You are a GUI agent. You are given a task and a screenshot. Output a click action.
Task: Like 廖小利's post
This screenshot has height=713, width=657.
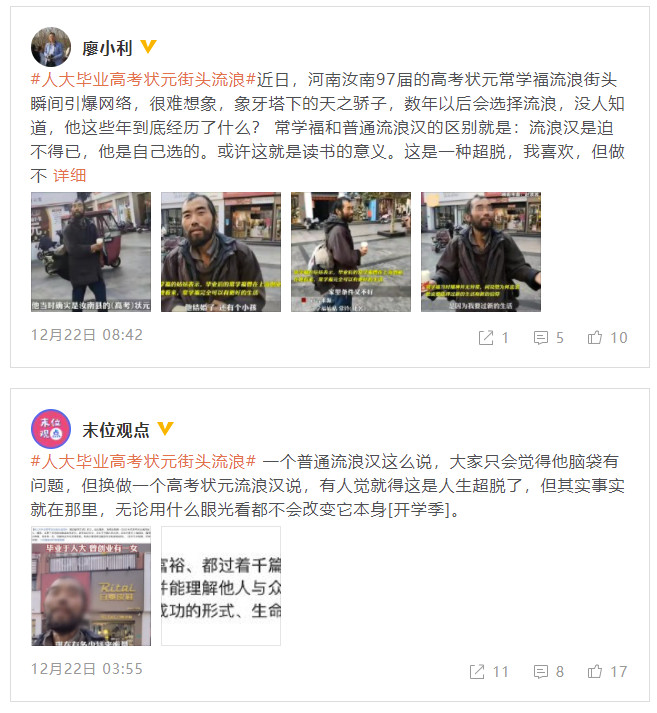607,338
